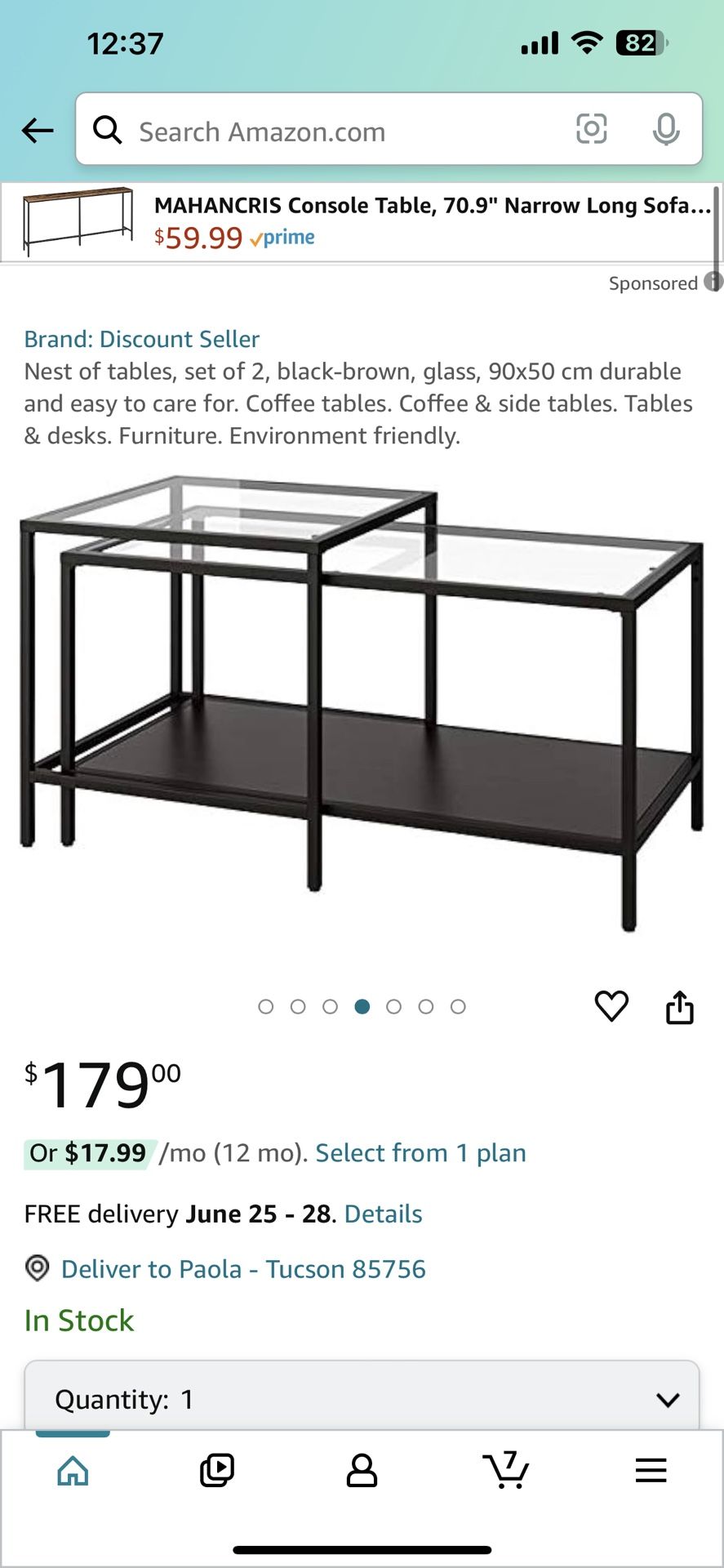Open the shopping cart
Screen dimensions: 724x1568
tap(506, 1471)
